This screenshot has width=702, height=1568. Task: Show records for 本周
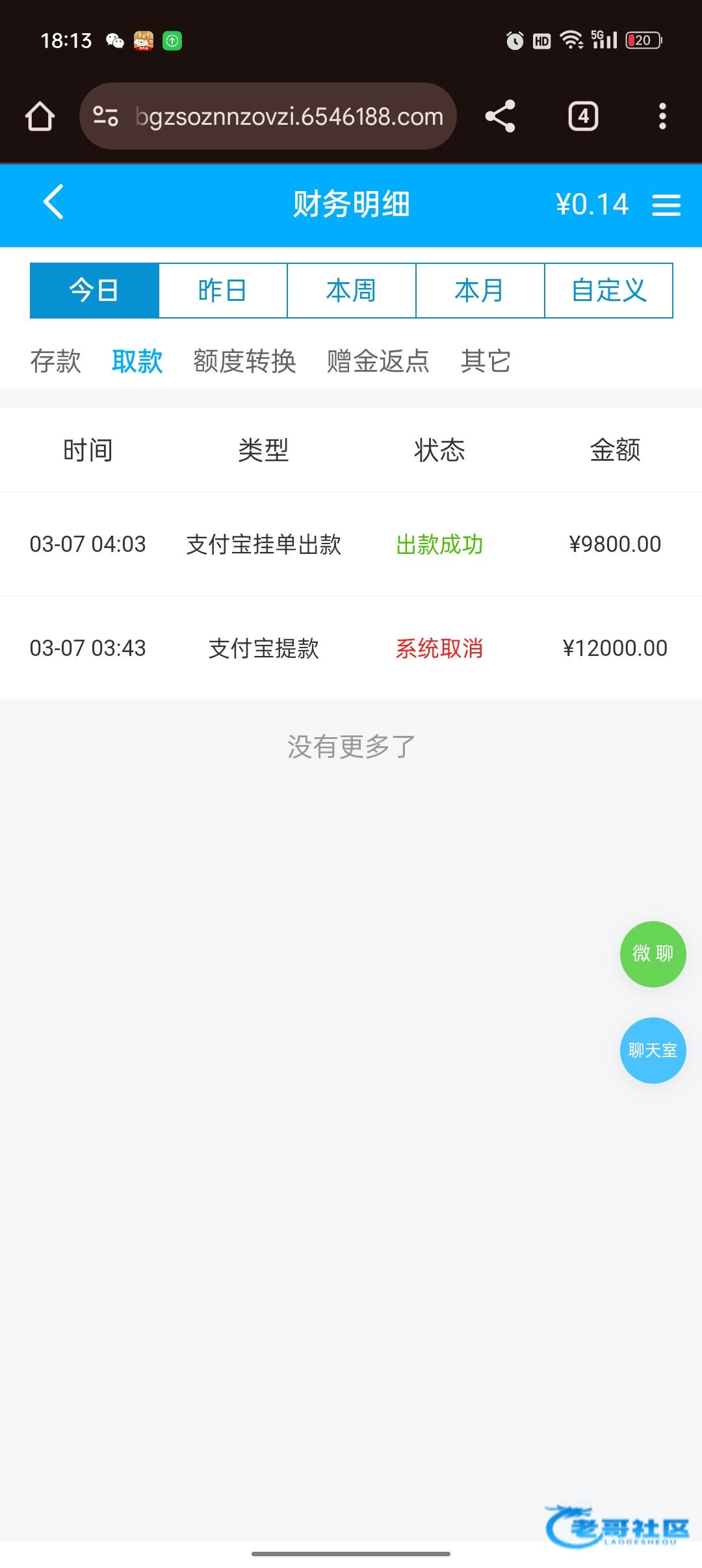351,291
